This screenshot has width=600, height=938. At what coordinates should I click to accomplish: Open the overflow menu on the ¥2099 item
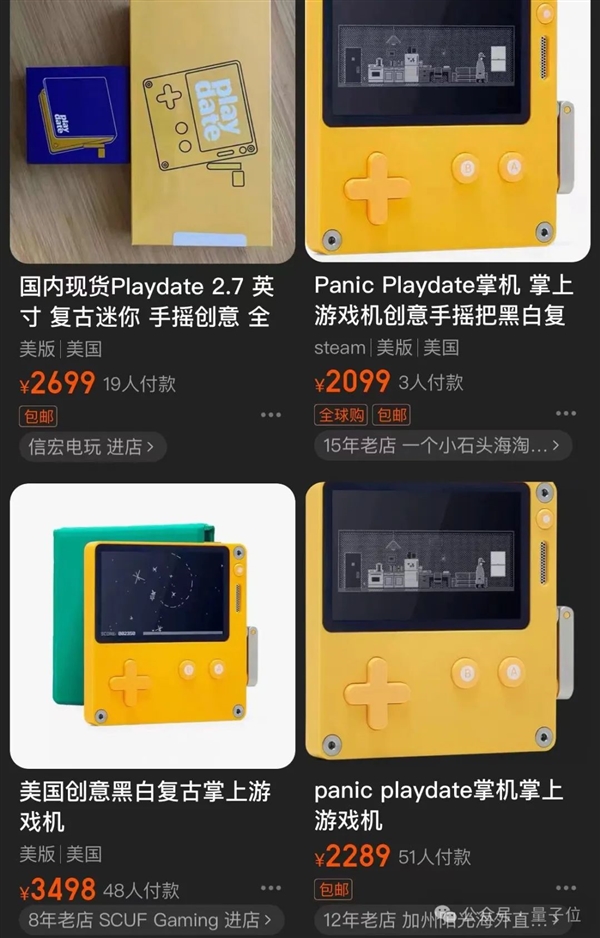(566, 414)
